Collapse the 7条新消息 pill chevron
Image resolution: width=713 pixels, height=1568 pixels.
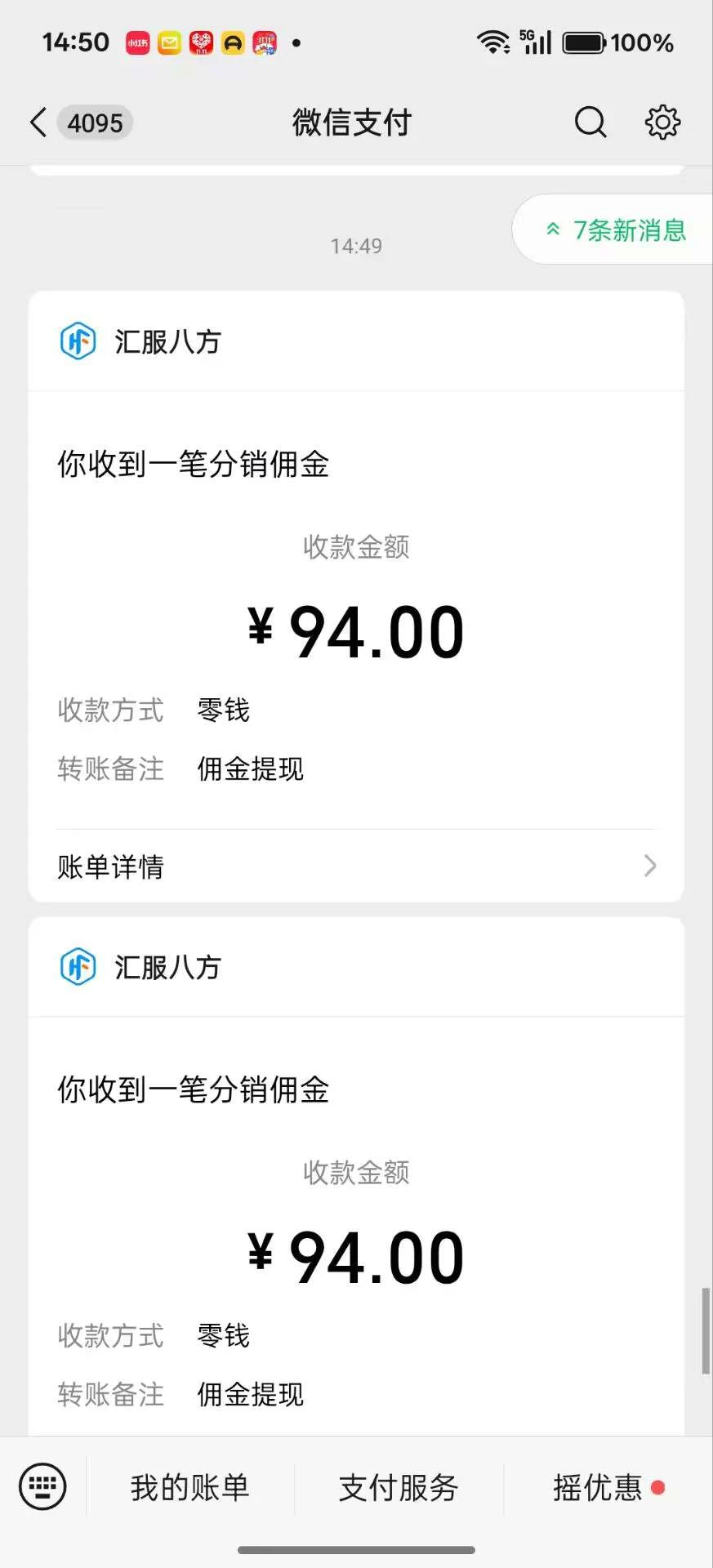tap(553, 230)
